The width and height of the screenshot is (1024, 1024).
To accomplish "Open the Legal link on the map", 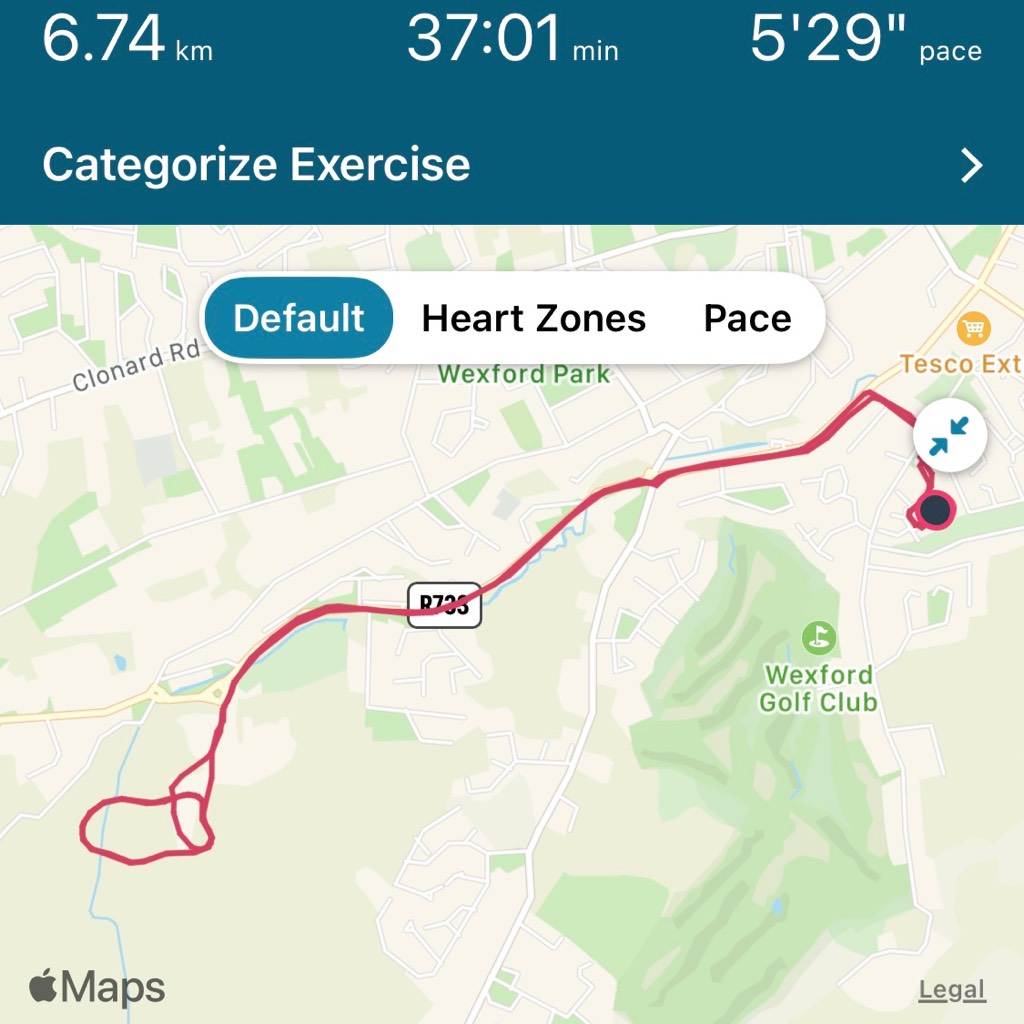I will [952, 990].
